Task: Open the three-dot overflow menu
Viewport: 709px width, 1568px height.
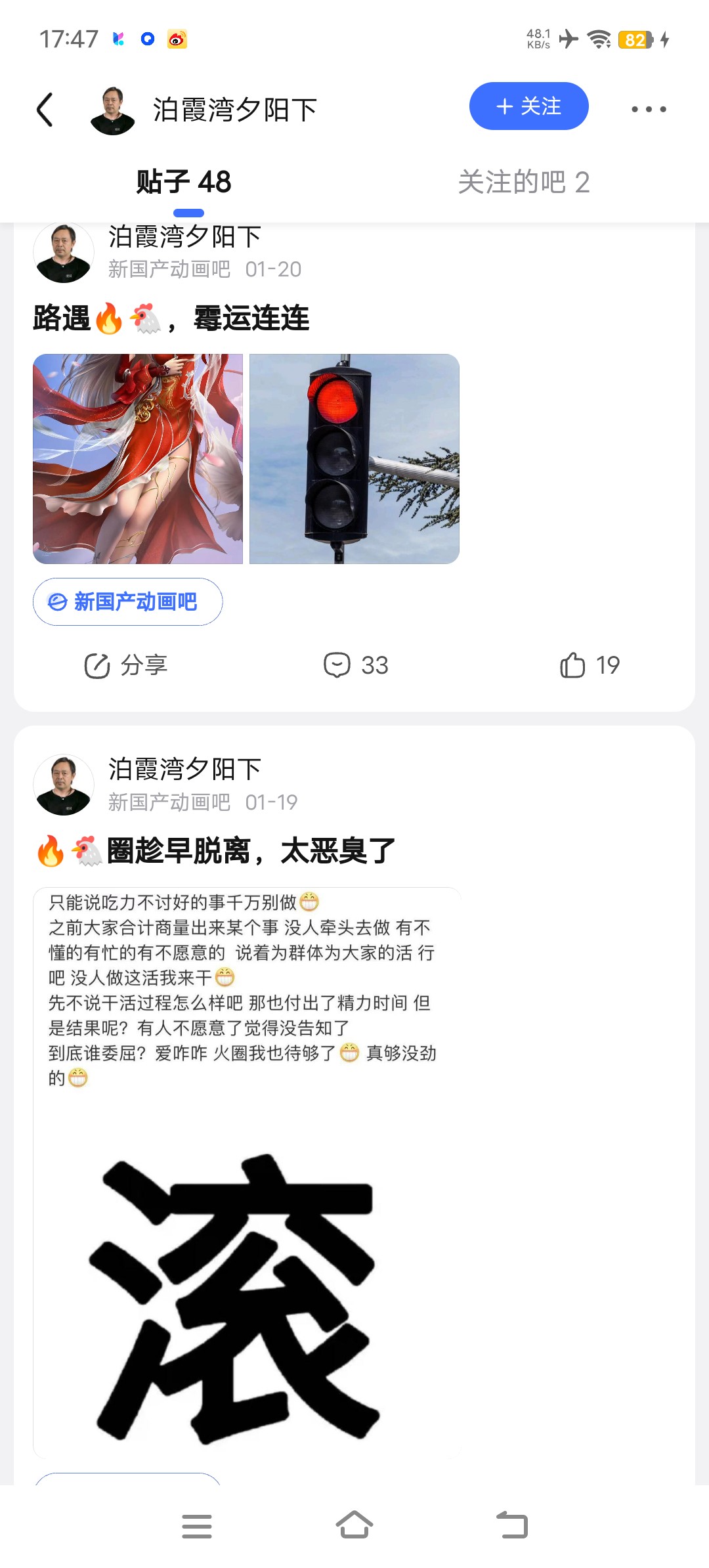Action: (649, 109)
